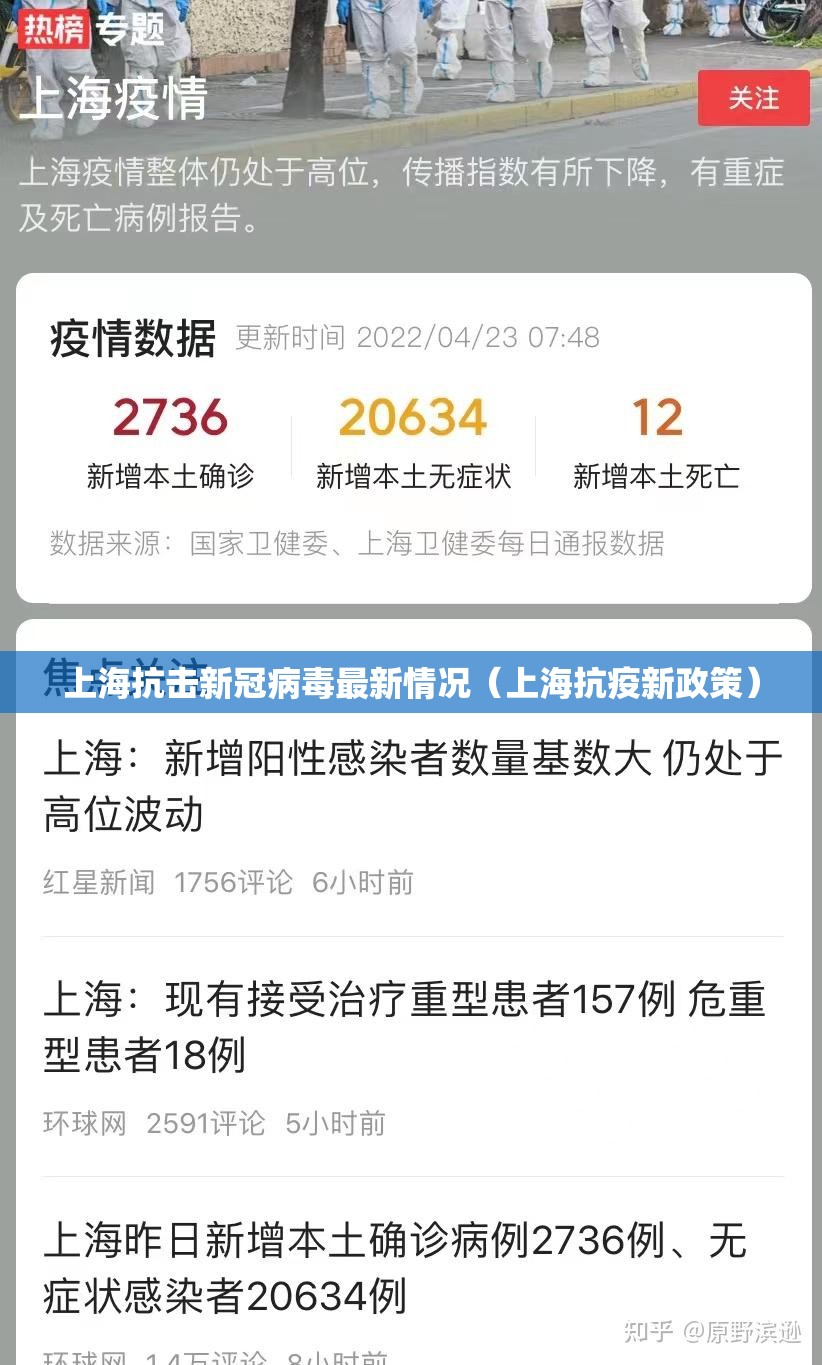This screenshot has height=1365, width=822.
Task: Open article about 新增阳性感染者数量基数大
Action: 412,786
